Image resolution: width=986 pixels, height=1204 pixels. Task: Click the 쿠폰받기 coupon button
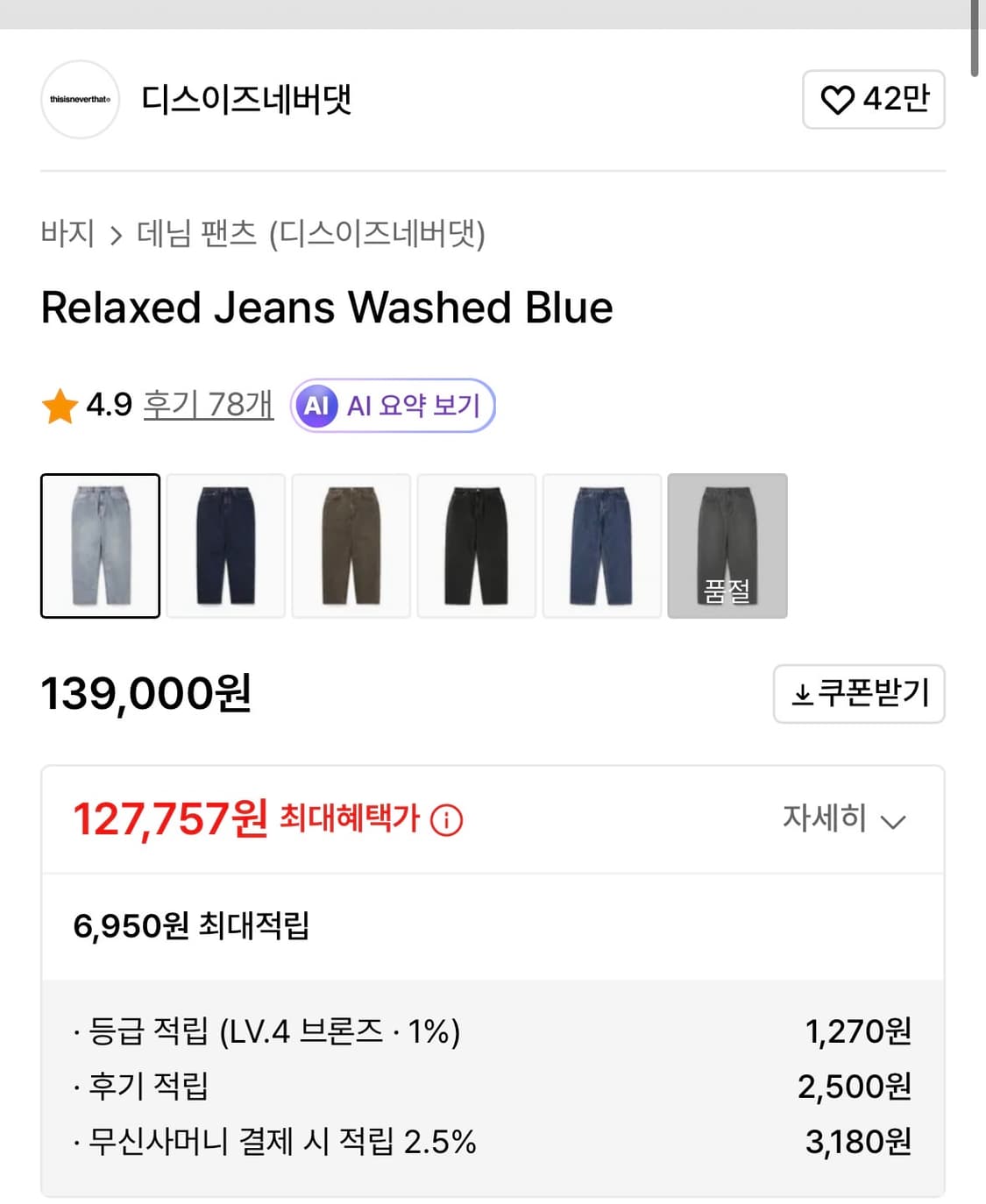[x=858, y=694]
